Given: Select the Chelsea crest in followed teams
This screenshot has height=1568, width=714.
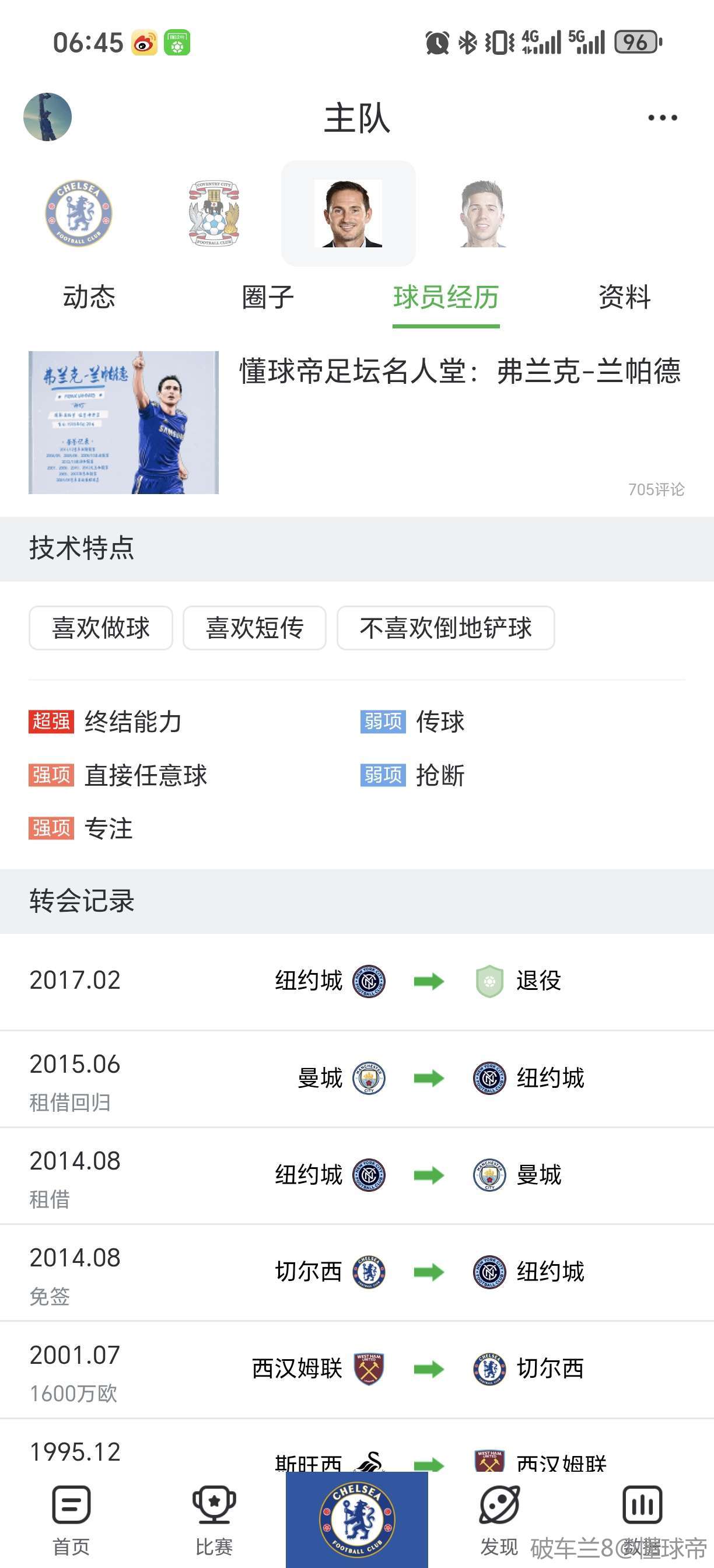Looking at the screenshot, I should coord(79,213).
